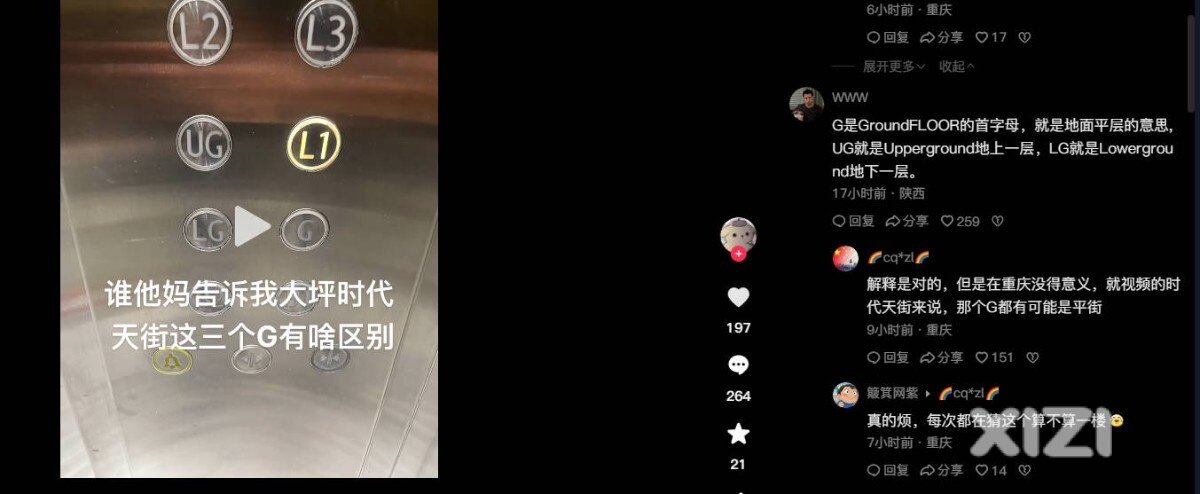
Task: Play the paused elevator video
Action: (251, 226)
